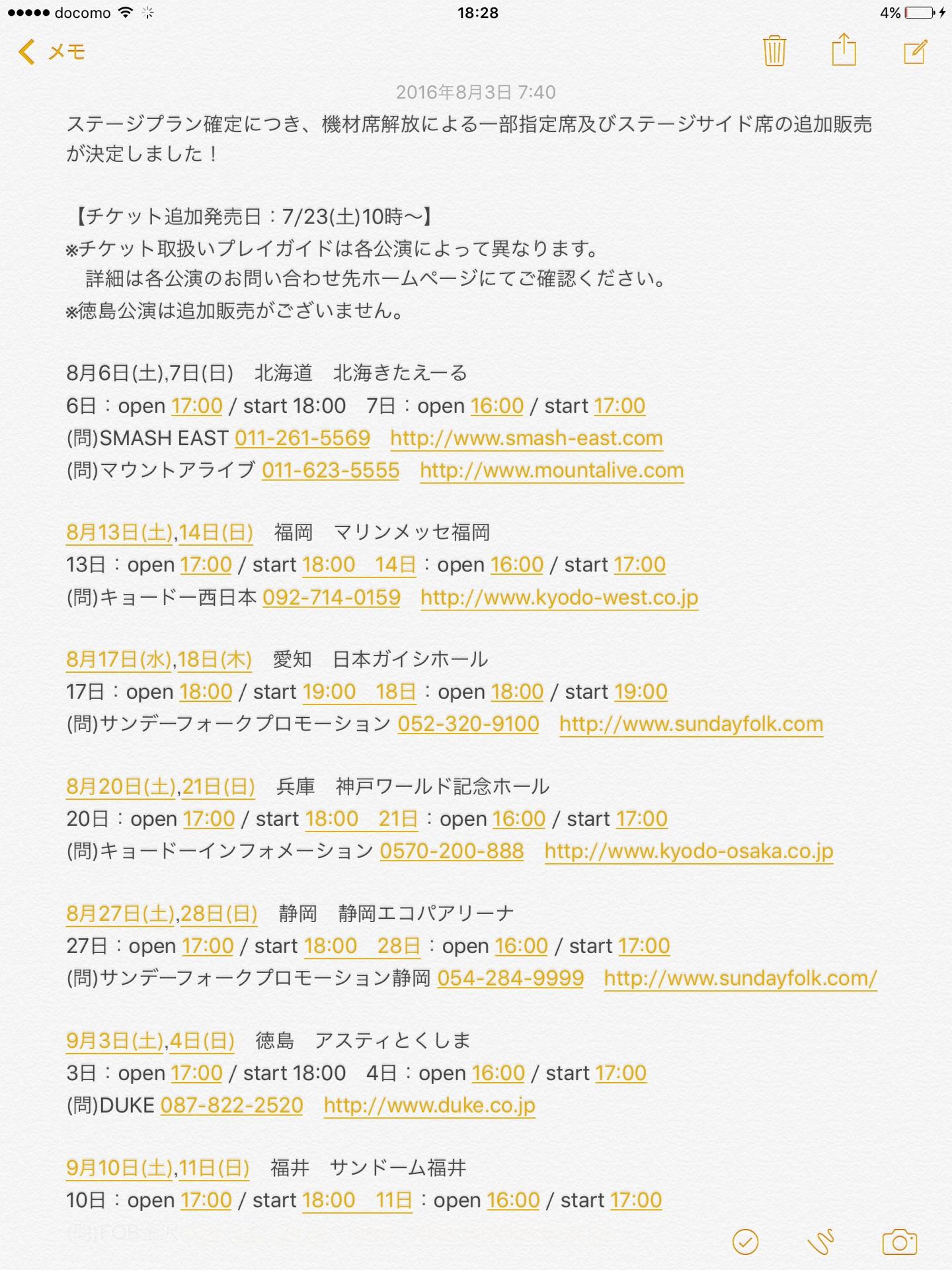The width and height of the screenshot is (952, 1270).
Task: Share this note
Action: point(844,51)
